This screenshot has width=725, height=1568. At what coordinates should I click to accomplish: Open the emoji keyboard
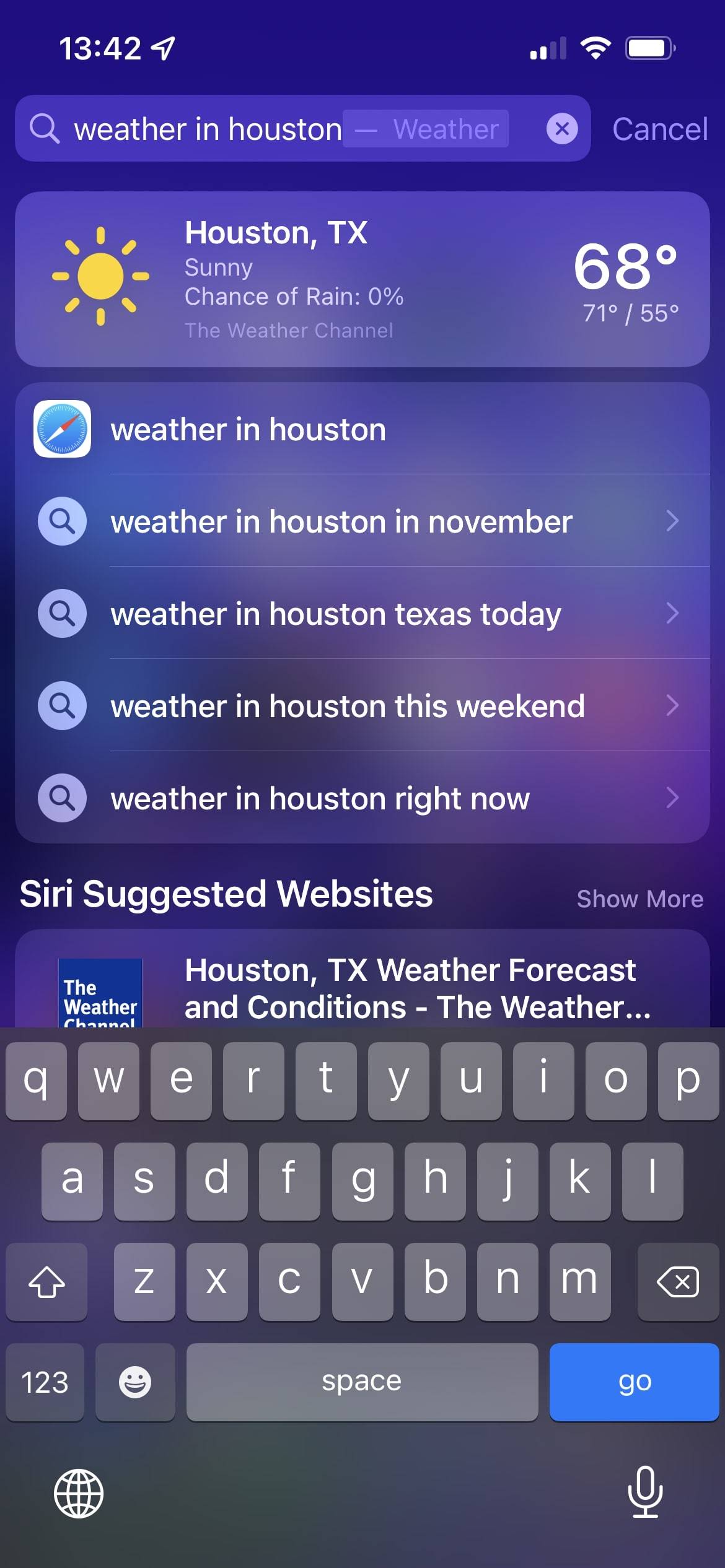135,1382
